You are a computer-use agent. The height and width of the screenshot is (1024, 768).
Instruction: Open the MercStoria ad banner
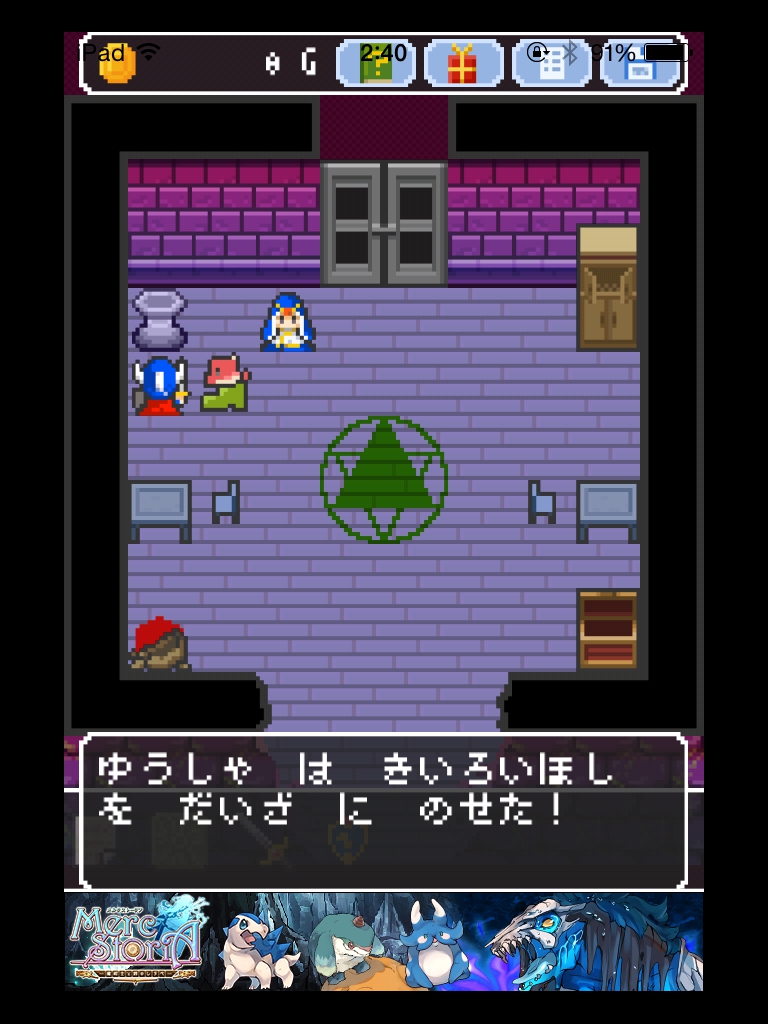[x=384, y=941]
